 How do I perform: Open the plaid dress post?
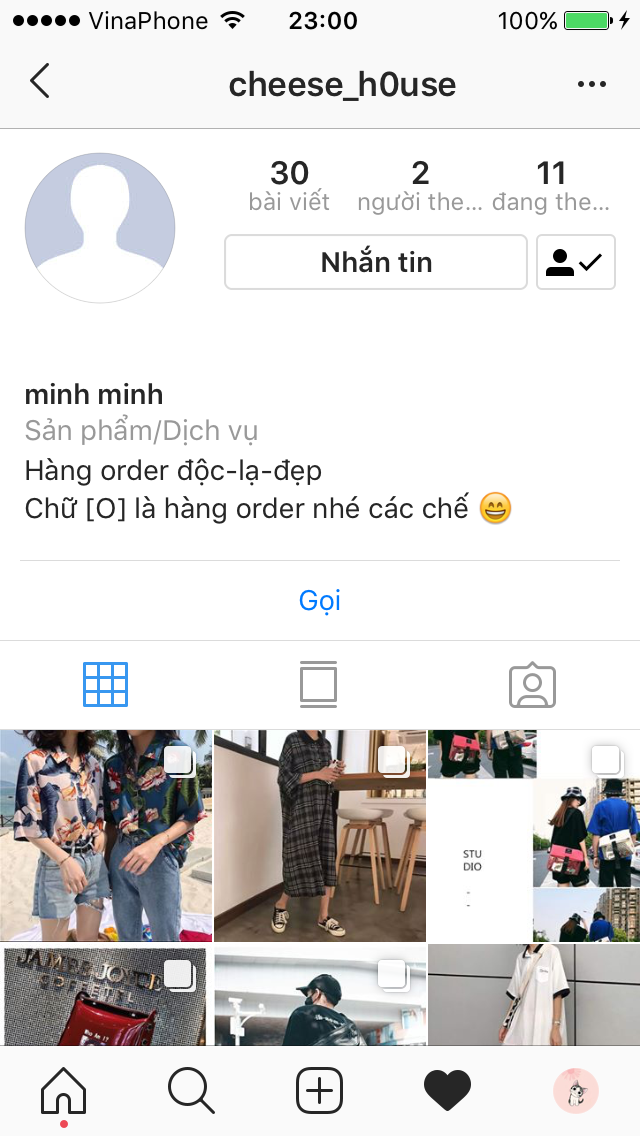(319, 835)
